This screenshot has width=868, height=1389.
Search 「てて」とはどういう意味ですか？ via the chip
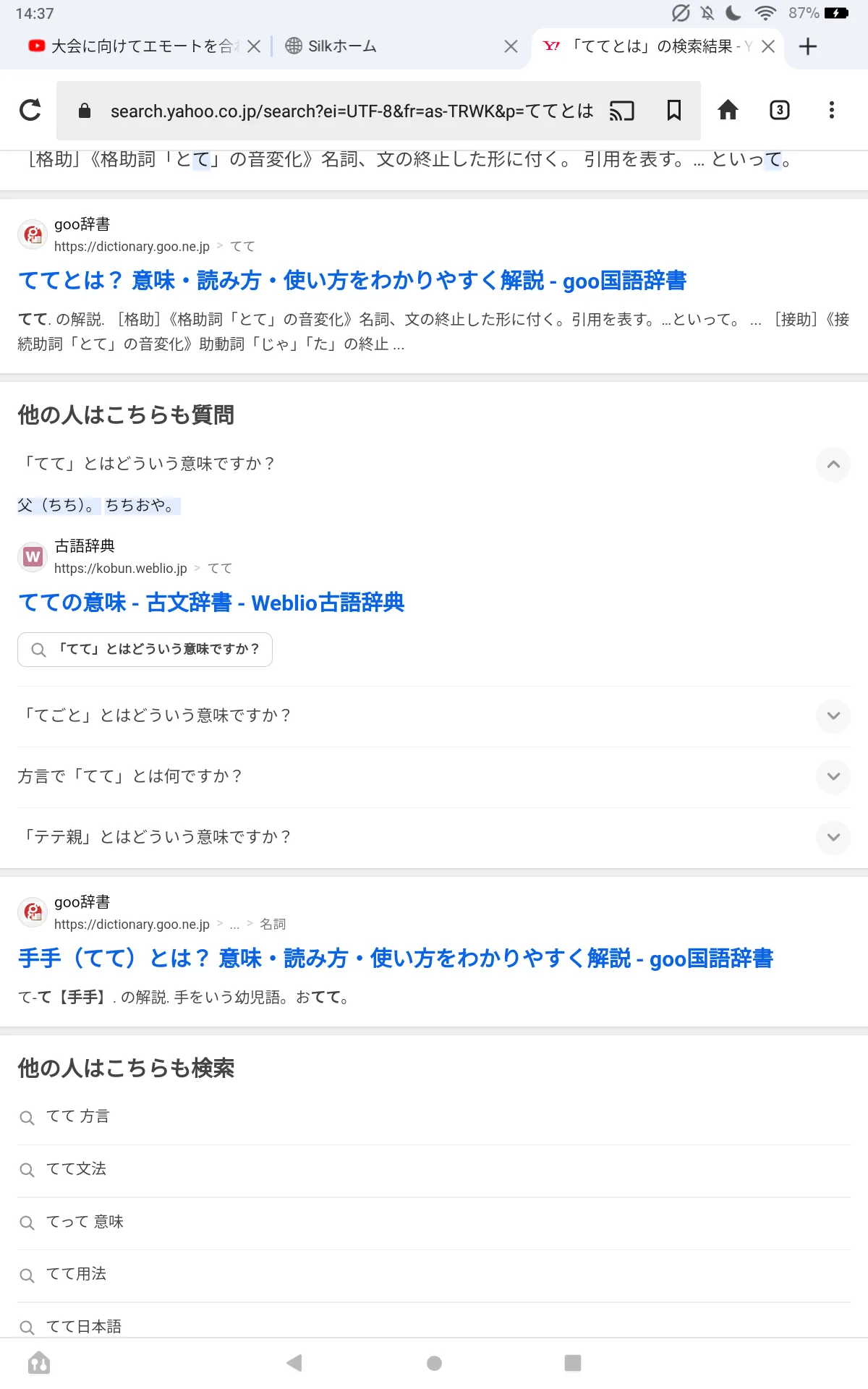click(145, 650)
